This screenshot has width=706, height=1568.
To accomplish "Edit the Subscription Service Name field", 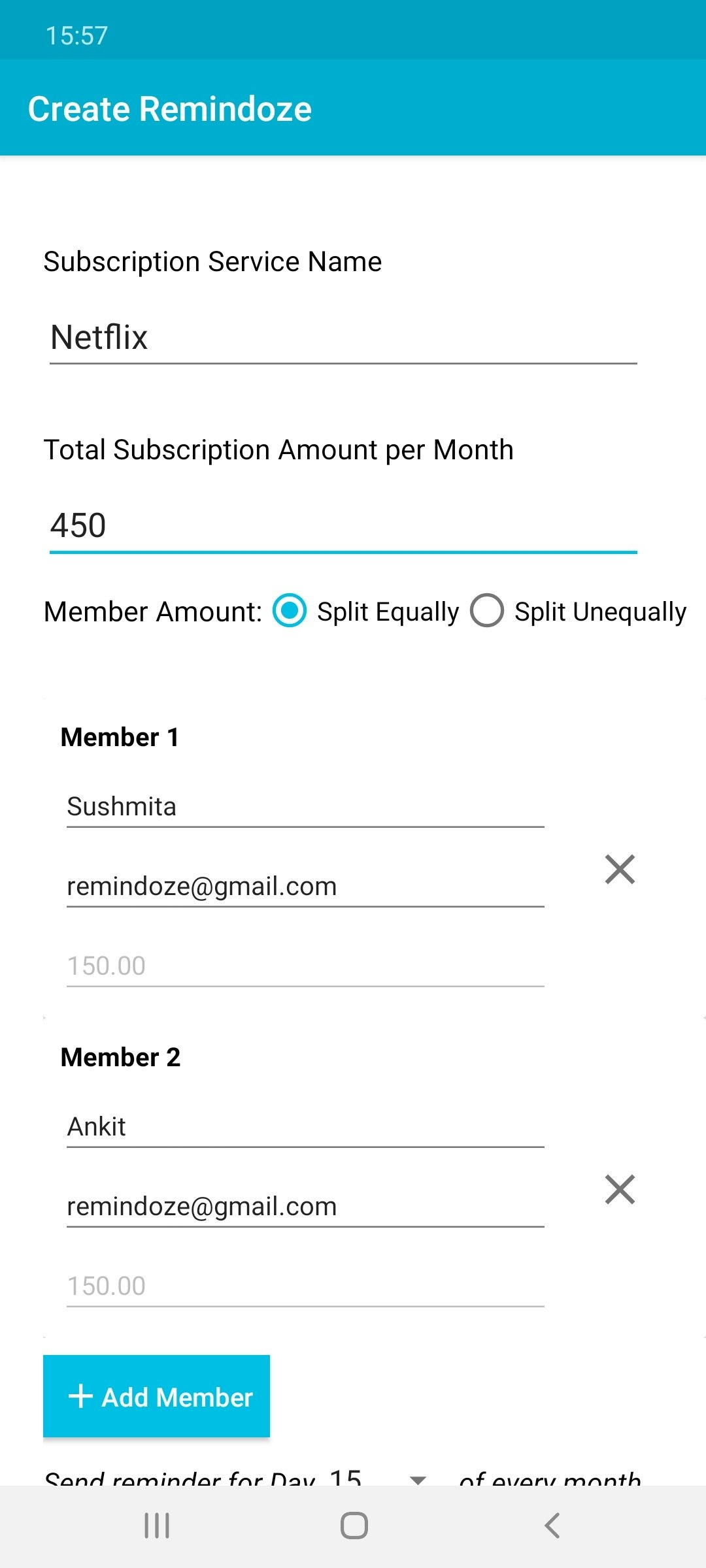I will click(x=343, y=338).
